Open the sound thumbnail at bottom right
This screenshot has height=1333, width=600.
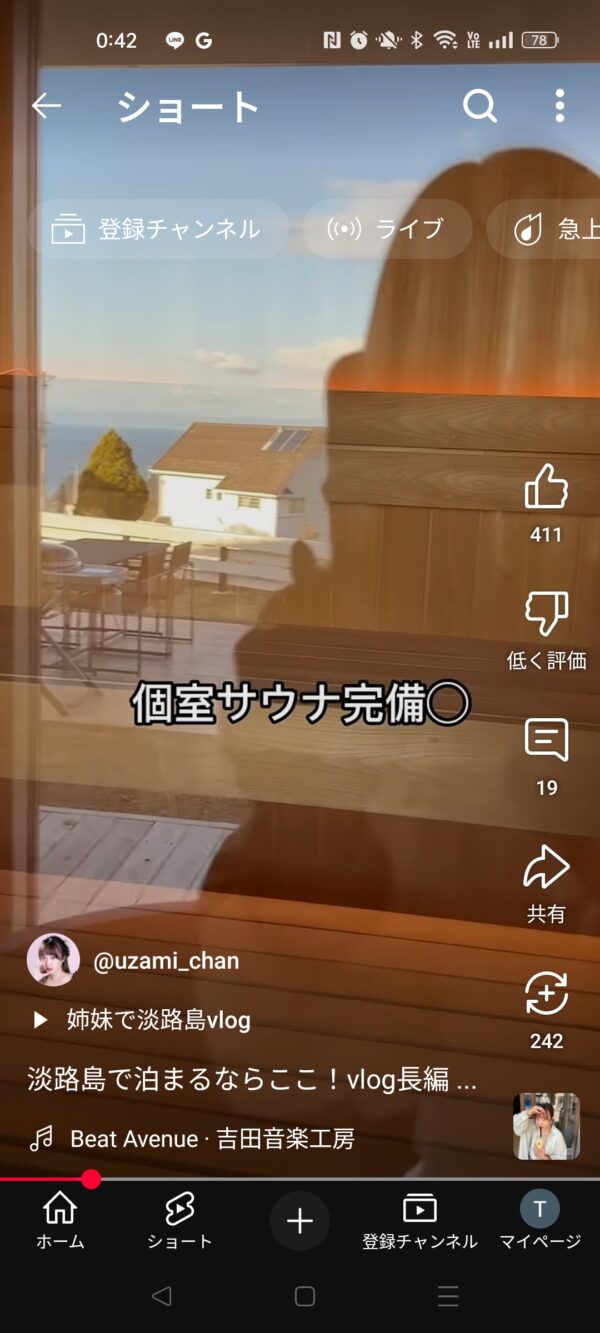pos(546,1126)
